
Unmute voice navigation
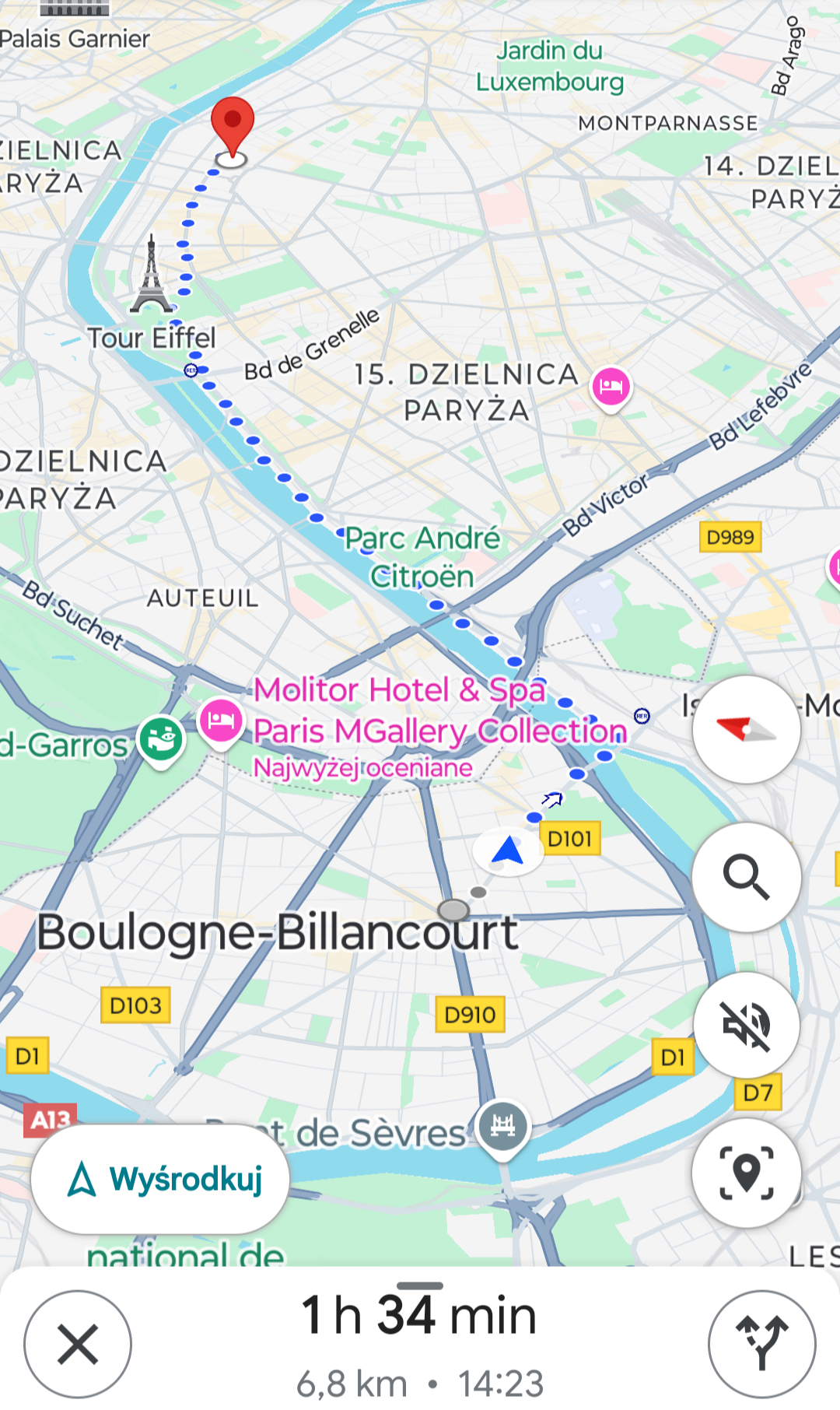coord(746,1025)
